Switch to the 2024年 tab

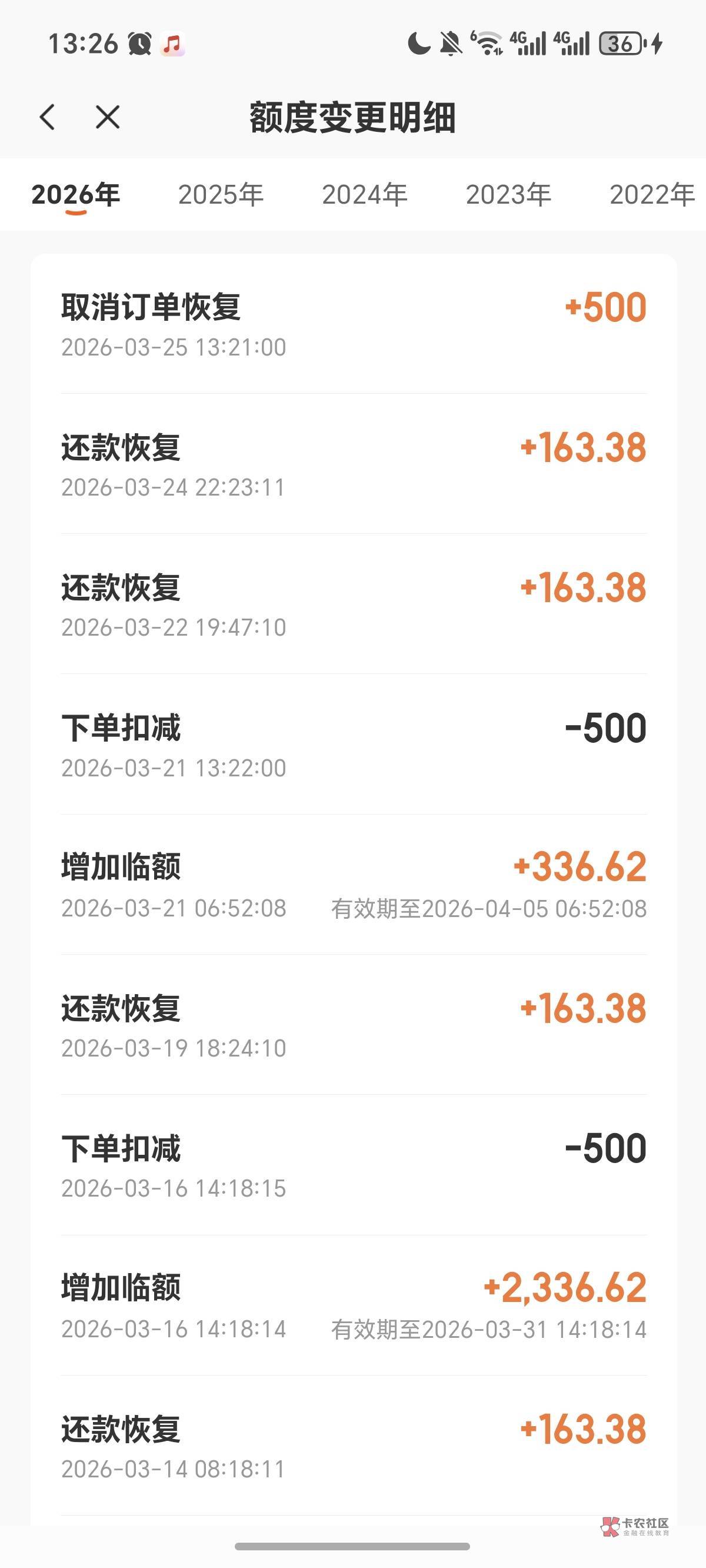click(364, 195)
